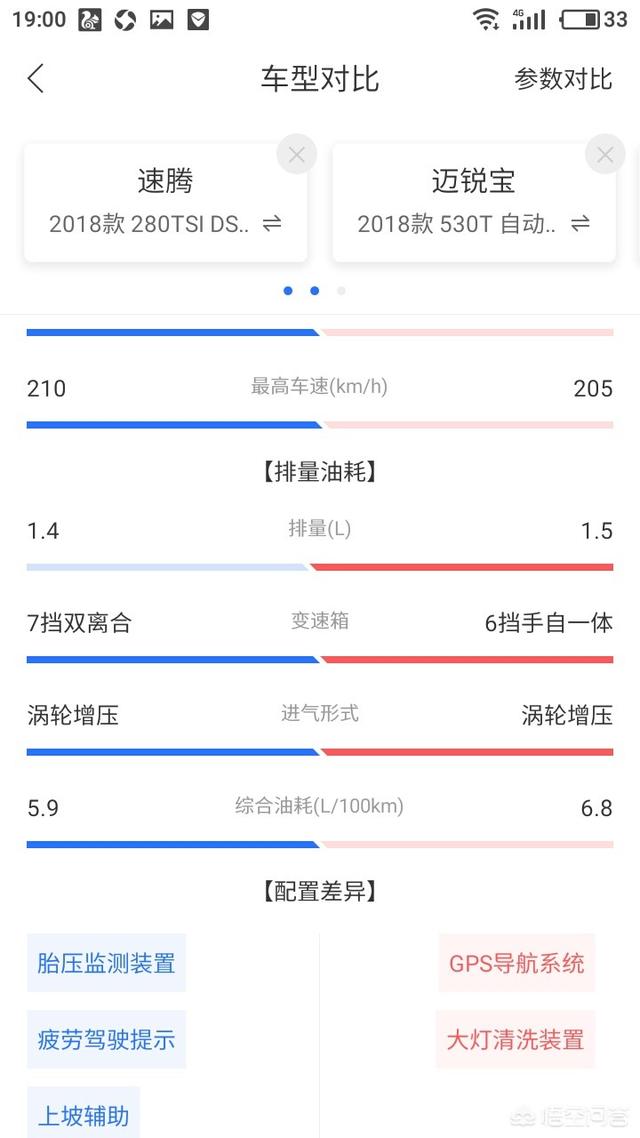Remove 迈锐宝 from the comparison
Image resolution: width=640 pixels, height=1138 pixels.
(604, 155)
